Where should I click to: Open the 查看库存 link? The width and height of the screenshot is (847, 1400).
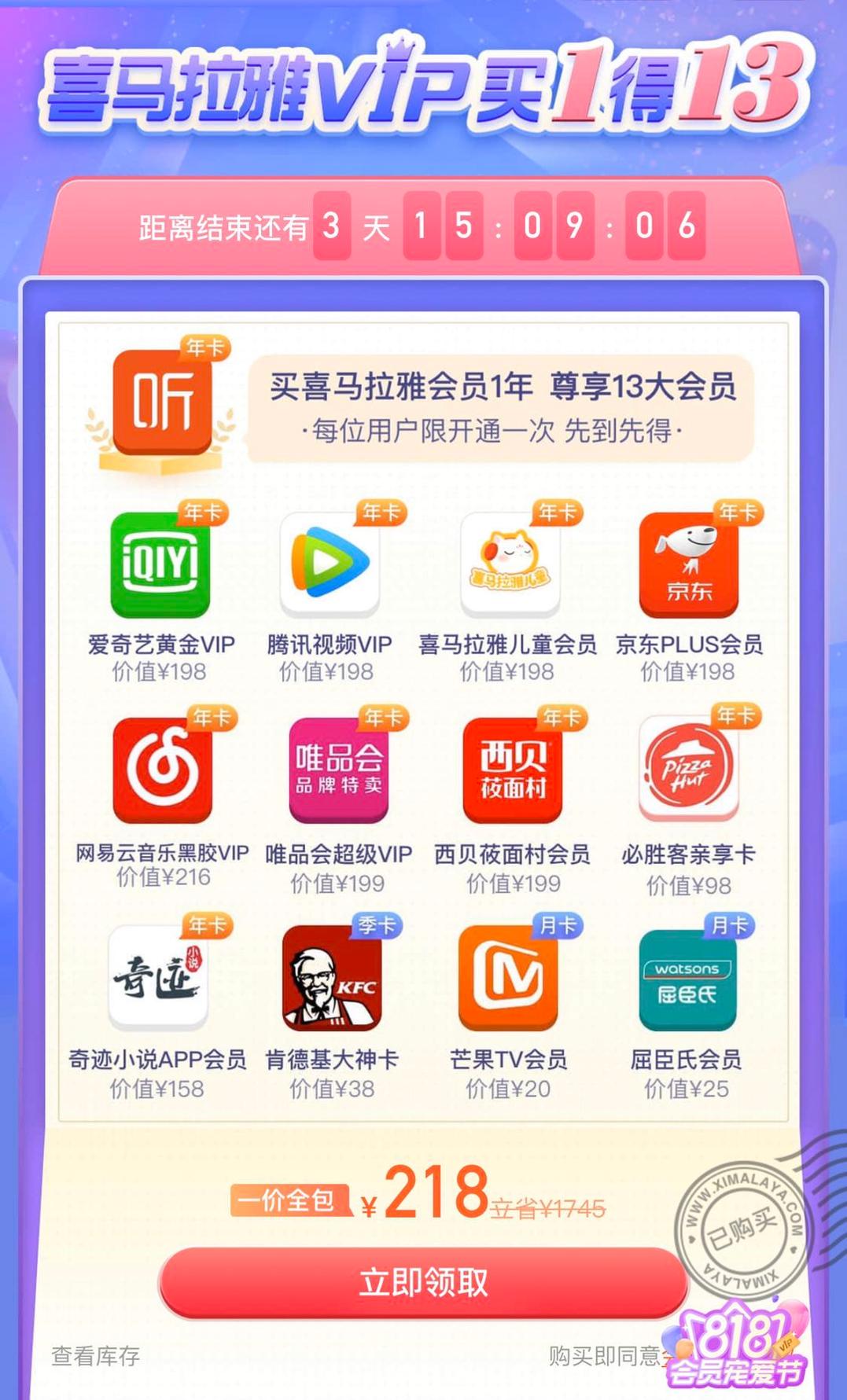(x=95, y=1356)
